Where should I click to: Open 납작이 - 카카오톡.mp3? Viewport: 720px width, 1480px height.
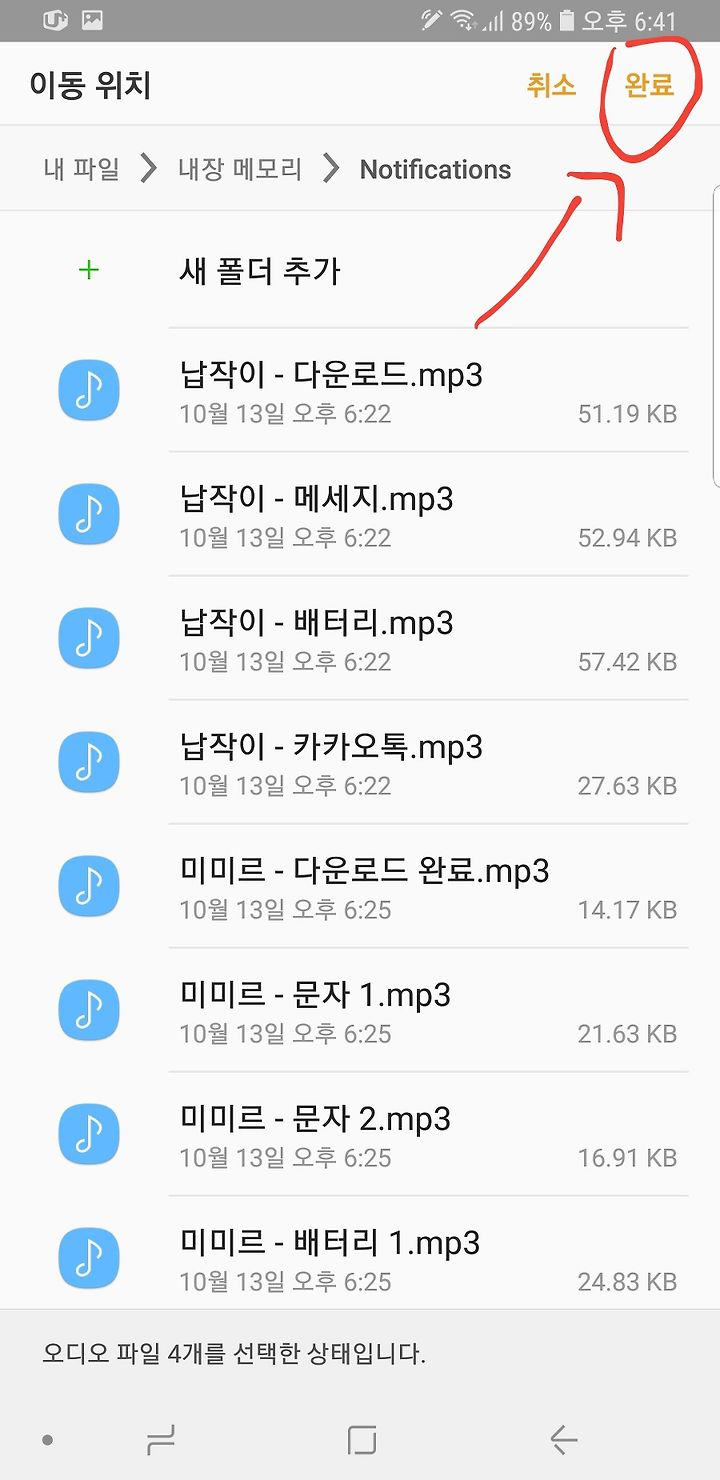[360, 762]
